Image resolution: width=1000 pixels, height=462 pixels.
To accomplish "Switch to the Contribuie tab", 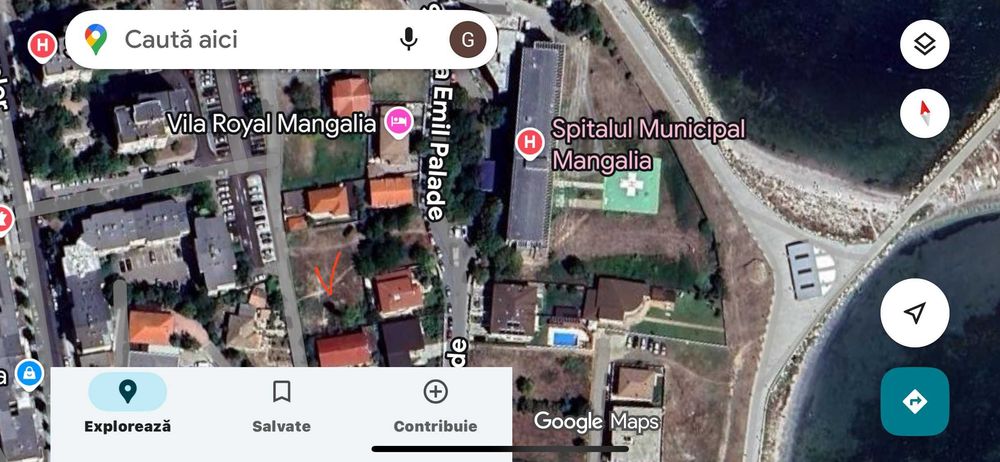I will click(435, 406).
